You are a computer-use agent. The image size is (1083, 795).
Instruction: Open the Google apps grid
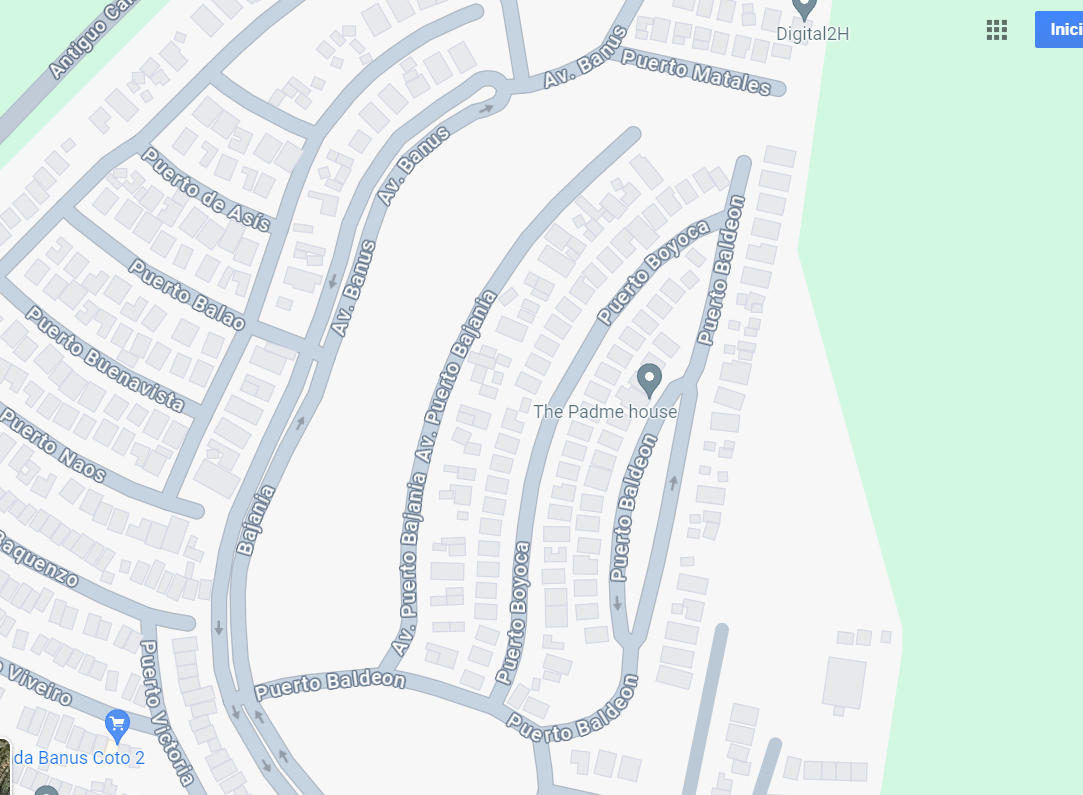coord(996,30)
